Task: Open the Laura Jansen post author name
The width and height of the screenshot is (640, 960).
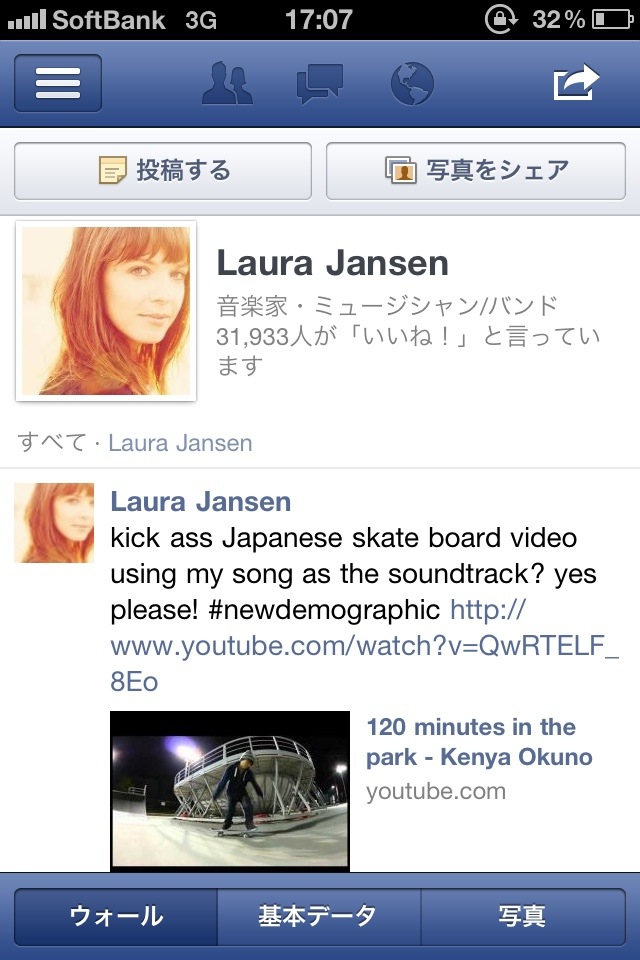Action: 200,502
